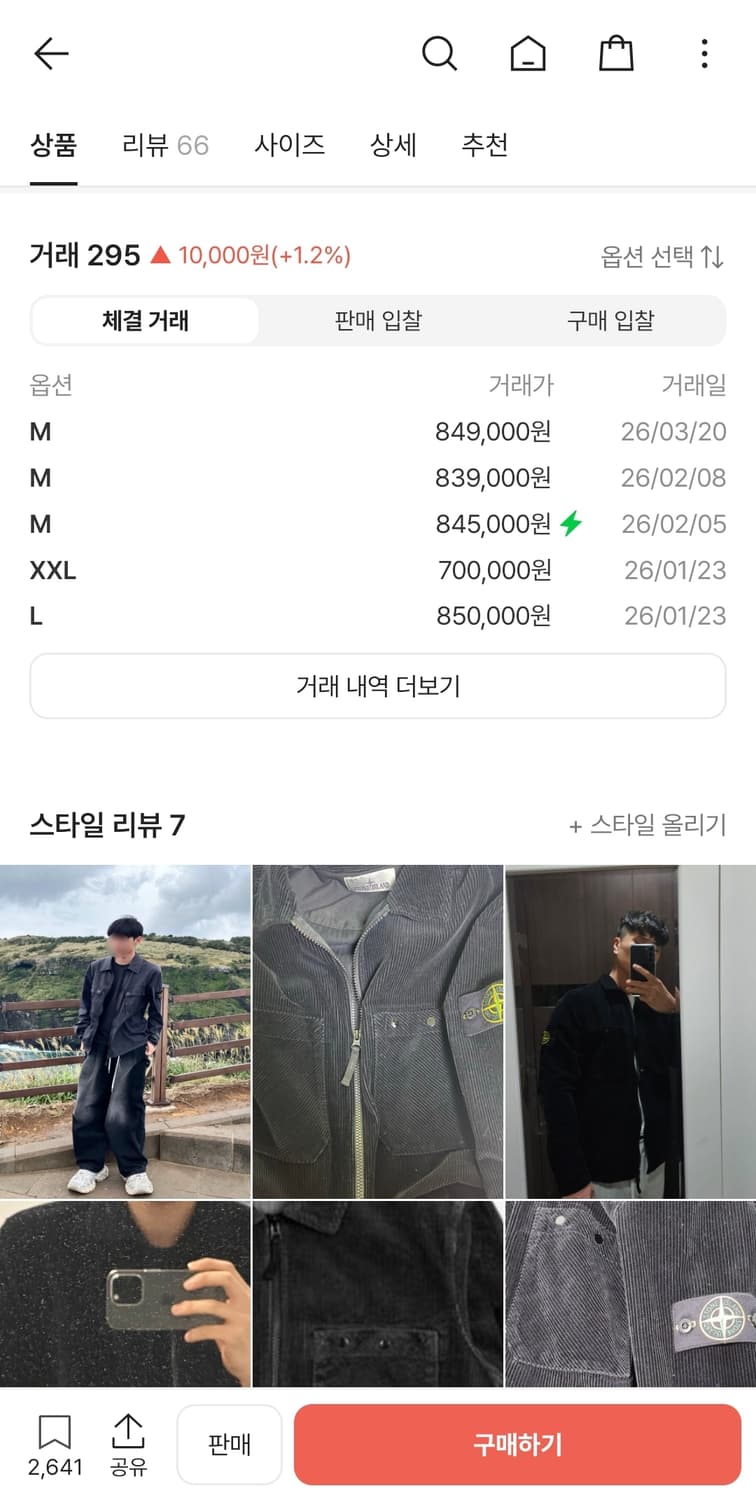Switch to the 구매 입찰 segment

point(607,320)
